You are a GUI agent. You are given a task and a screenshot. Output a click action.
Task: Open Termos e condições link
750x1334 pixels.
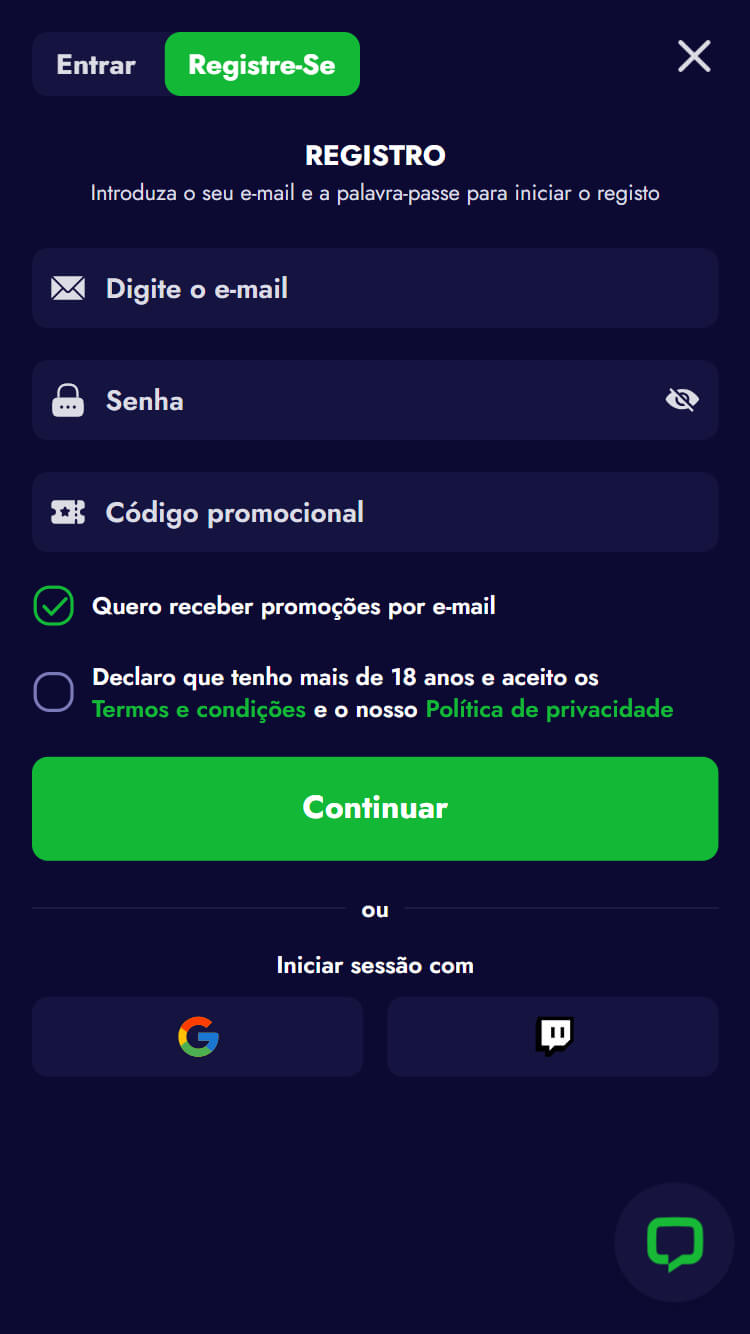click(x=199, y=710)
